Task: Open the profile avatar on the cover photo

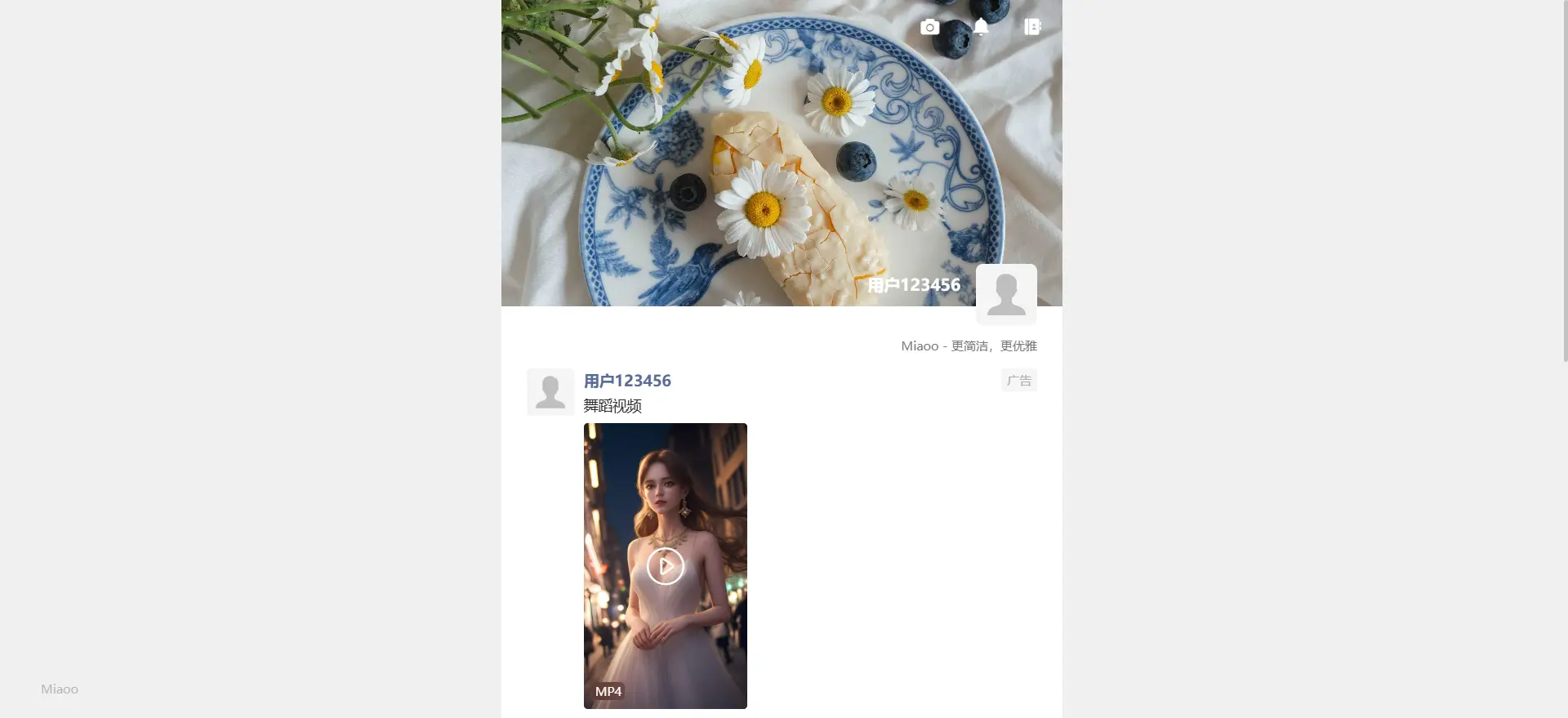Action: pyautogui.click(x=1006, y=294)
